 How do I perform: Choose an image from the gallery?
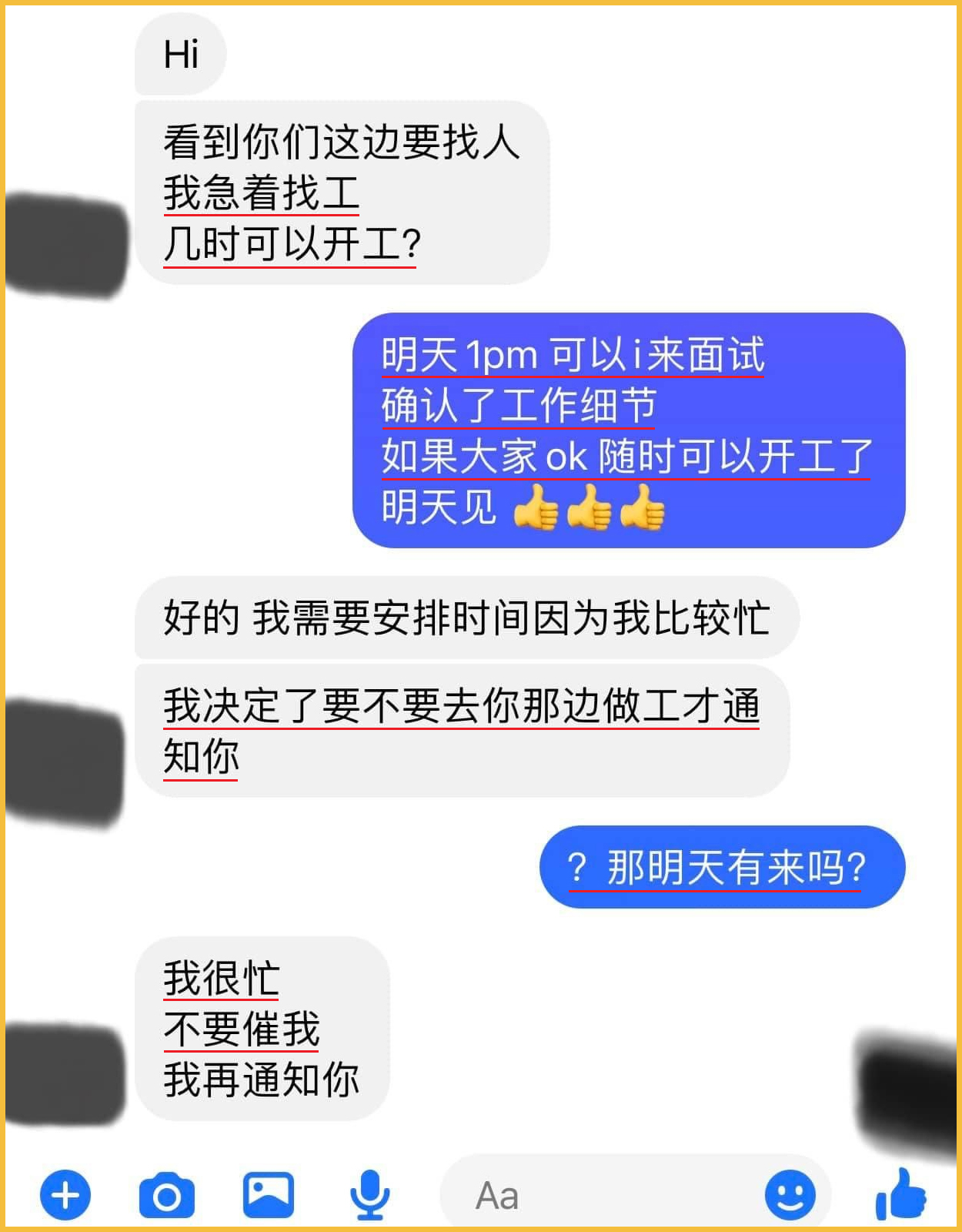[268, 1194]
